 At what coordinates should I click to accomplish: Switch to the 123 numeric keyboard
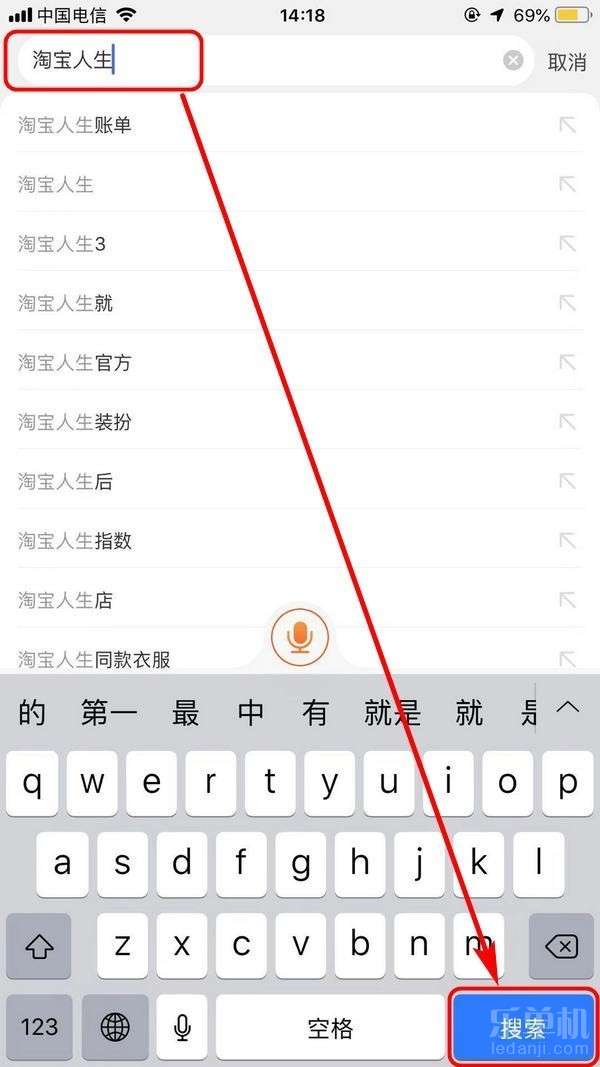click(39, 1027)
